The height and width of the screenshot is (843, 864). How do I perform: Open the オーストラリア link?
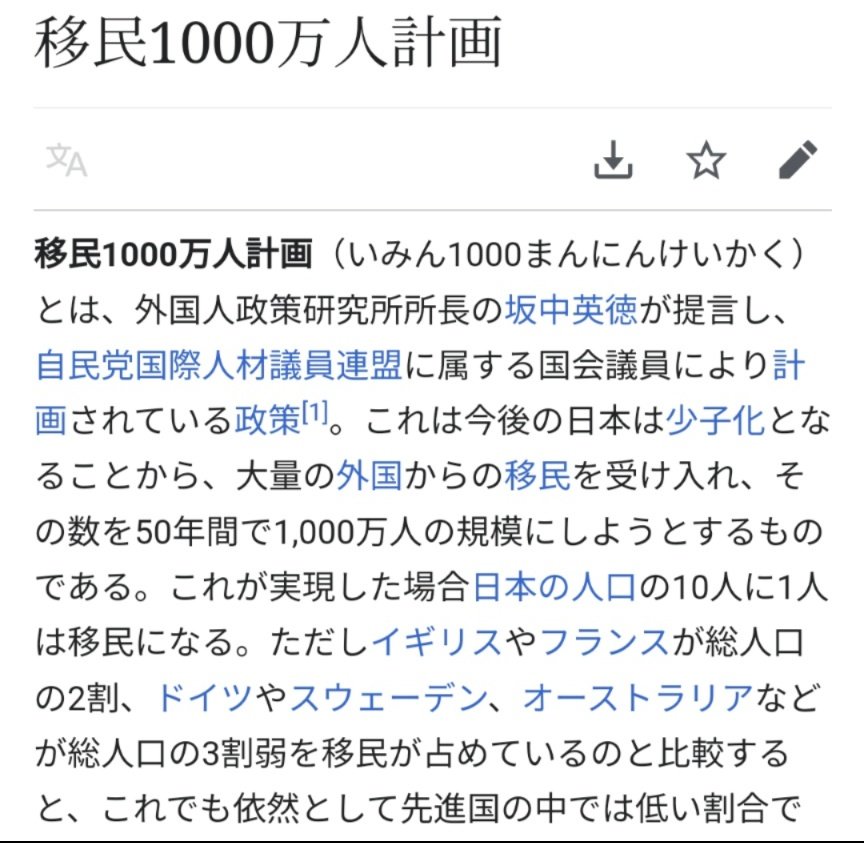click(638, 695)
